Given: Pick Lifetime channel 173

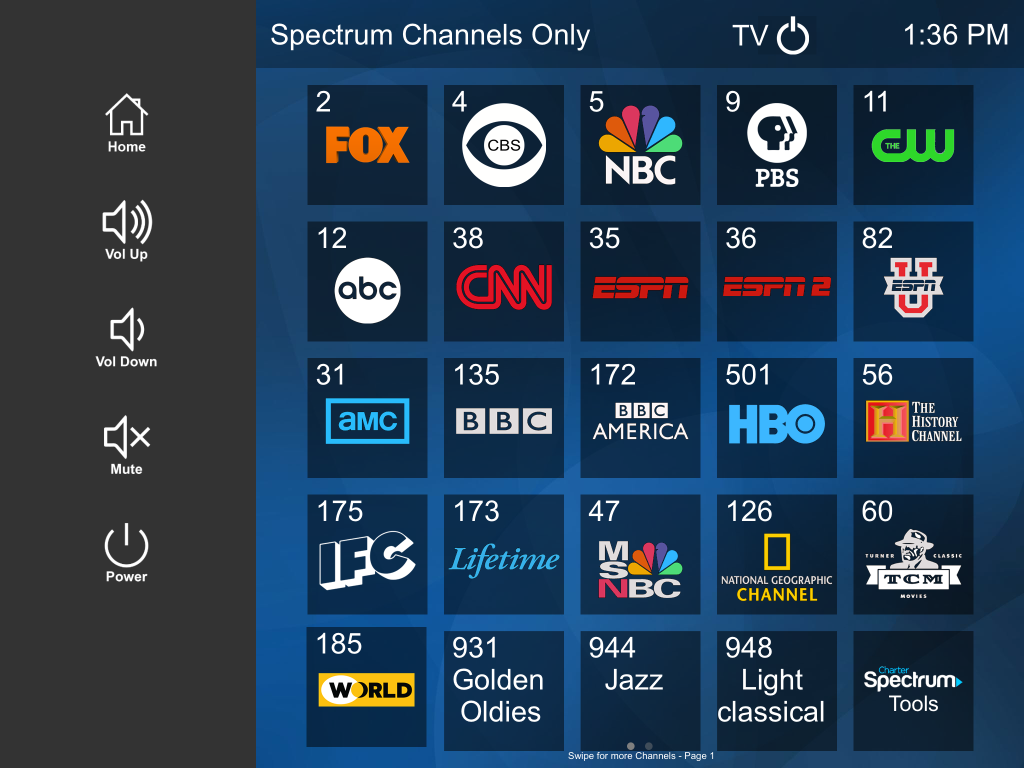Looking at the screenshot, I should pos(503,554).
